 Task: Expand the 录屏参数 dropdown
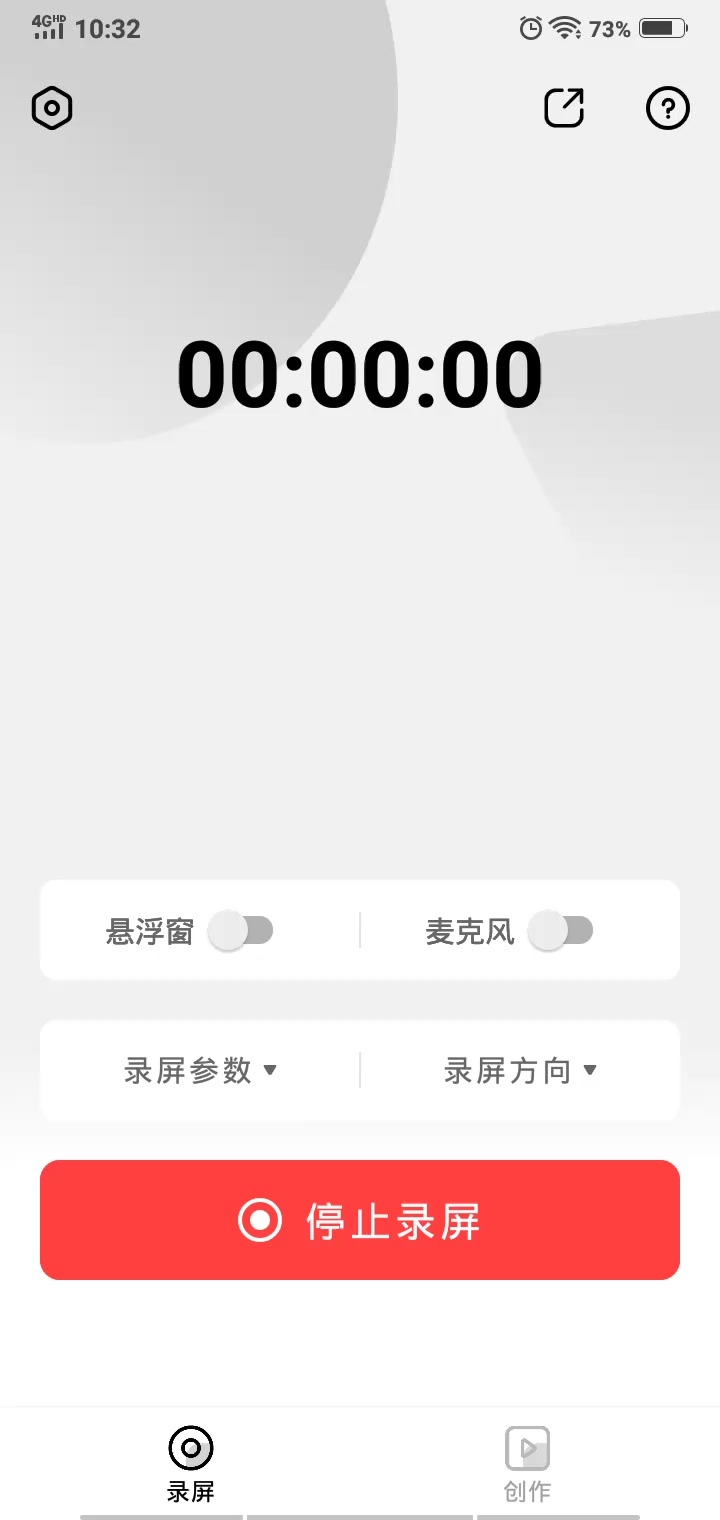pos(200,1071)
